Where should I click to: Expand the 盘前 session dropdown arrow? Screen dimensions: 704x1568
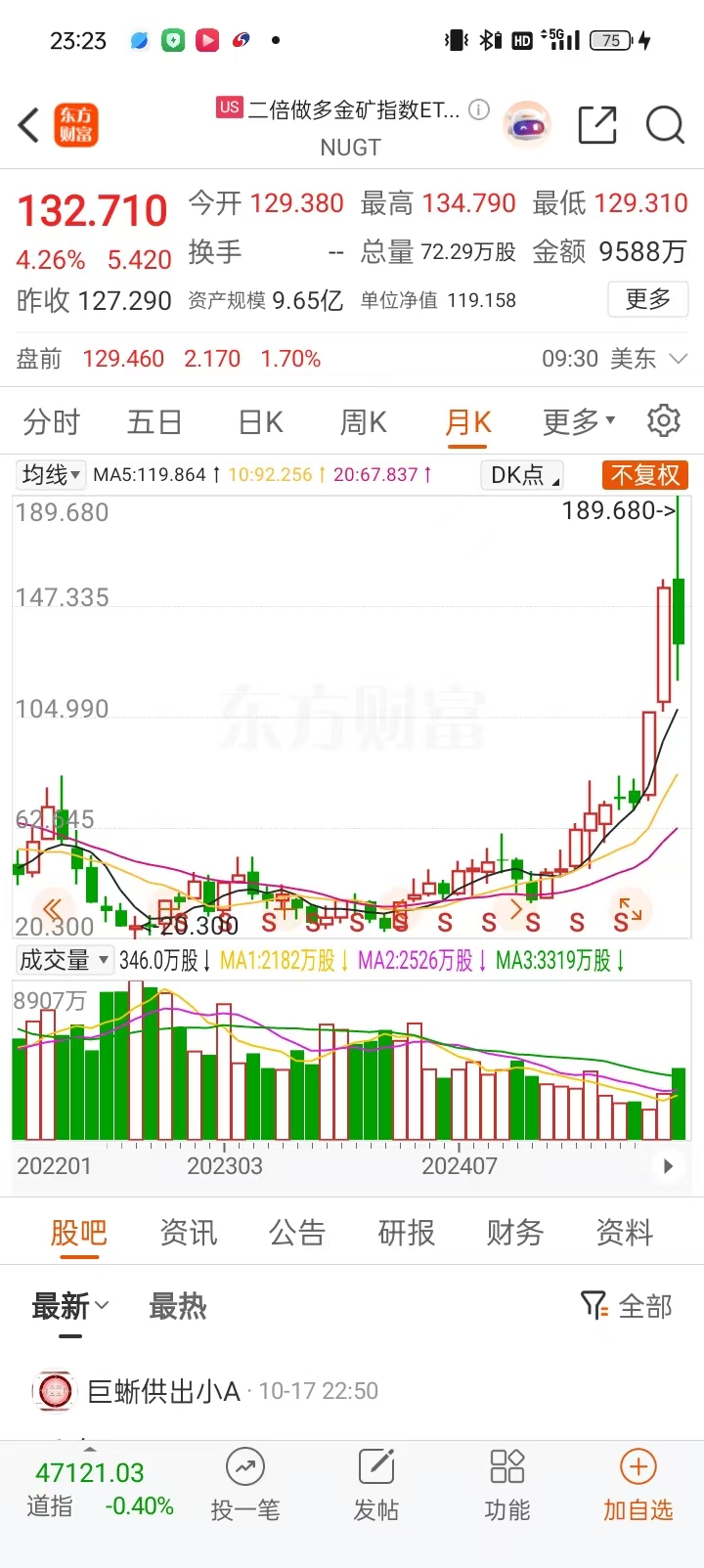click(x=679, y=359)
